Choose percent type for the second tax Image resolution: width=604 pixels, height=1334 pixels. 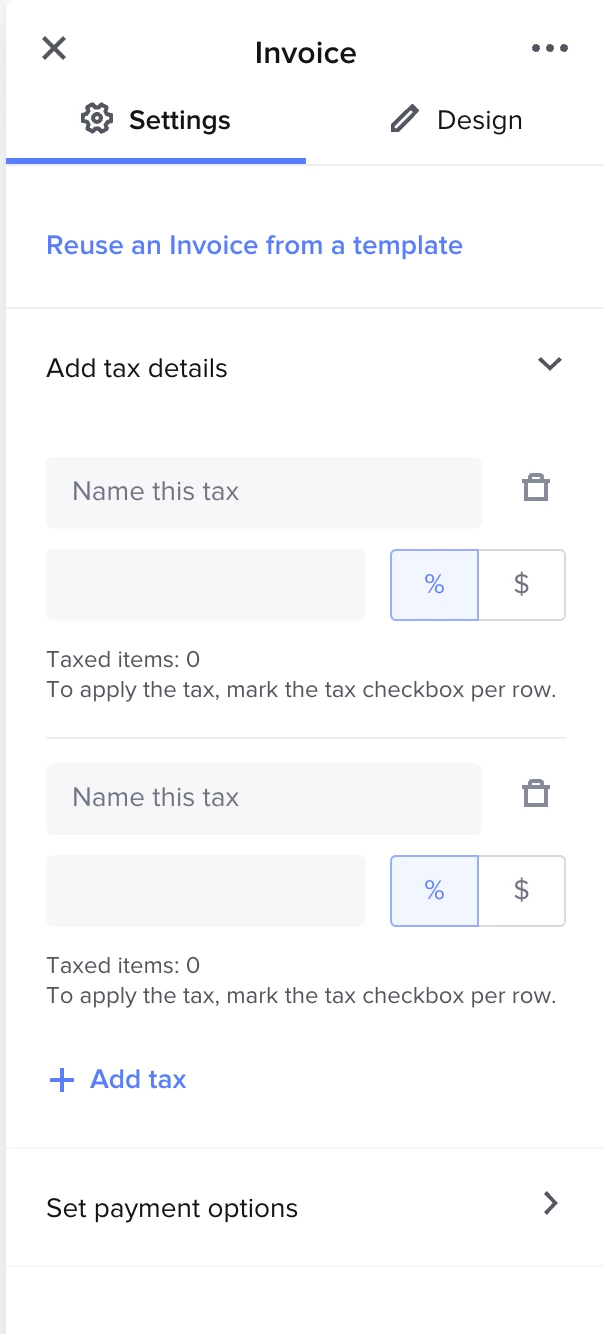[x=434, y=891]
